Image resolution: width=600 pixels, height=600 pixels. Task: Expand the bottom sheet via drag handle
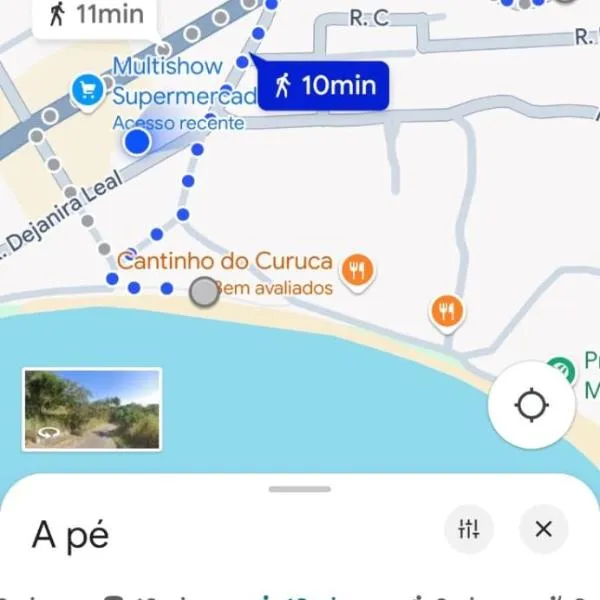tap(300, 489)
